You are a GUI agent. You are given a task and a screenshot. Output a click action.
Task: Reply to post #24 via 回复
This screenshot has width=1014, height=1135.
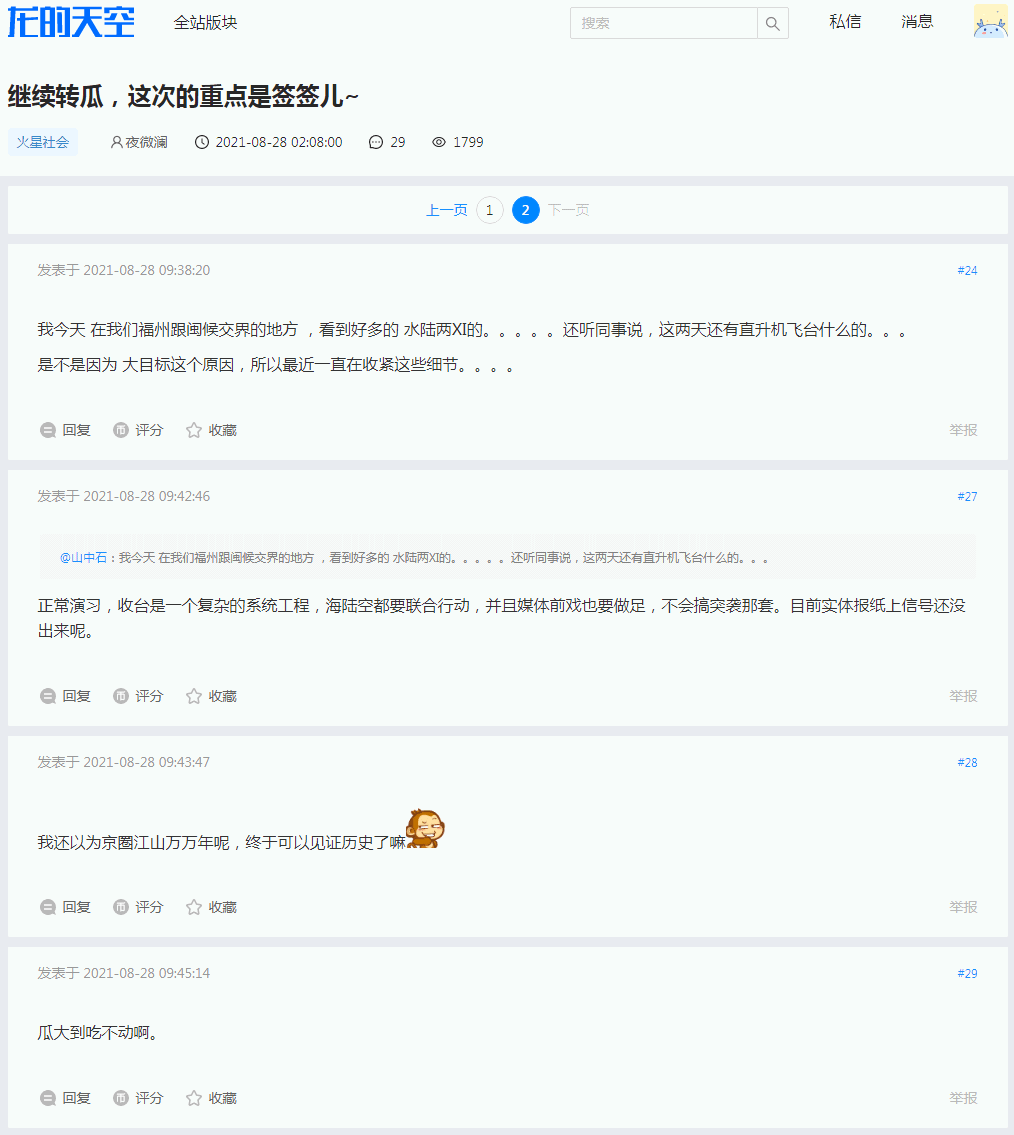point(66,430)
